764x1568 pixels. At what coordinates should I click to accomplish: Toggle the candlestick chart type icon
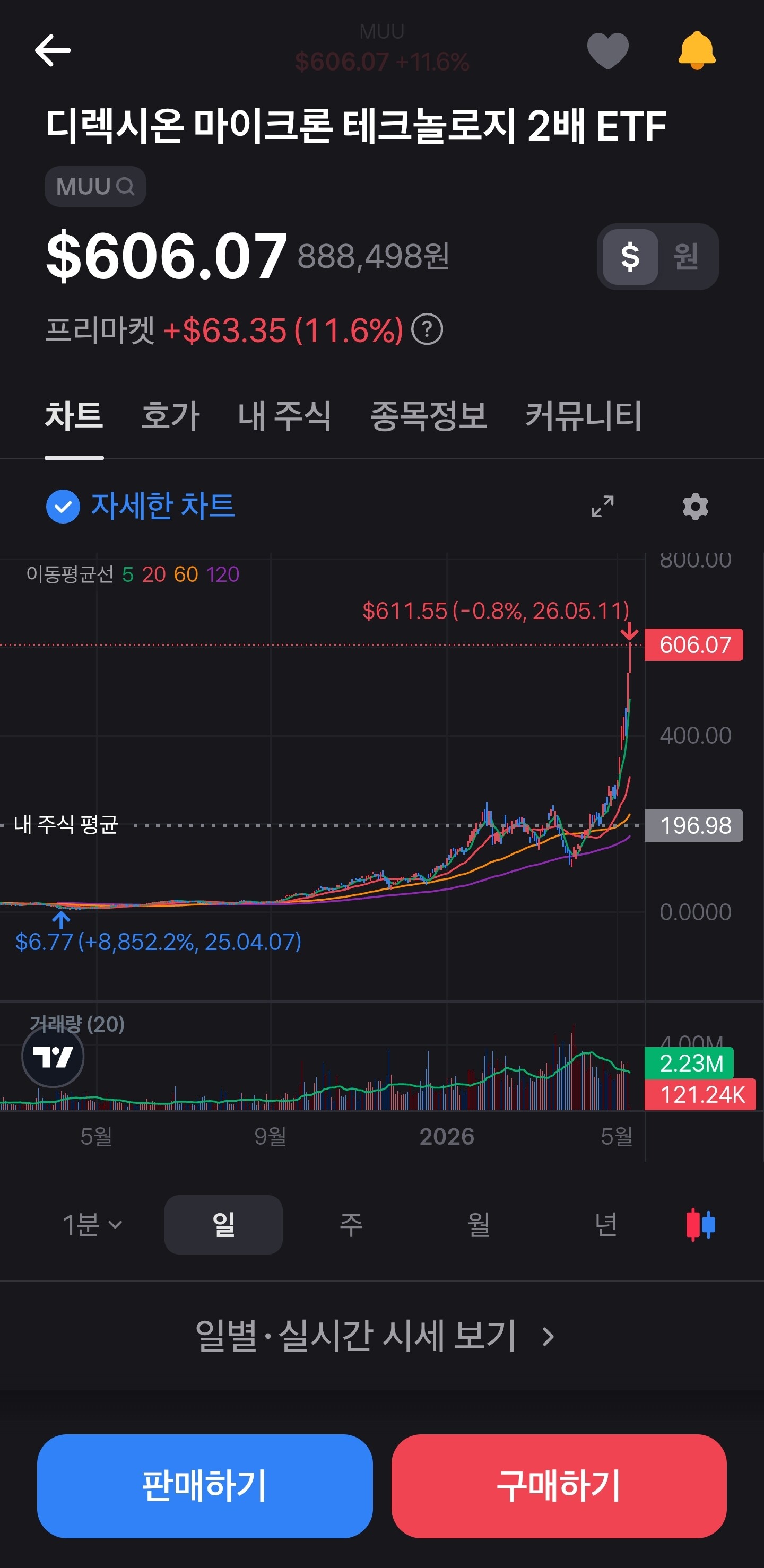[700, 1225]
